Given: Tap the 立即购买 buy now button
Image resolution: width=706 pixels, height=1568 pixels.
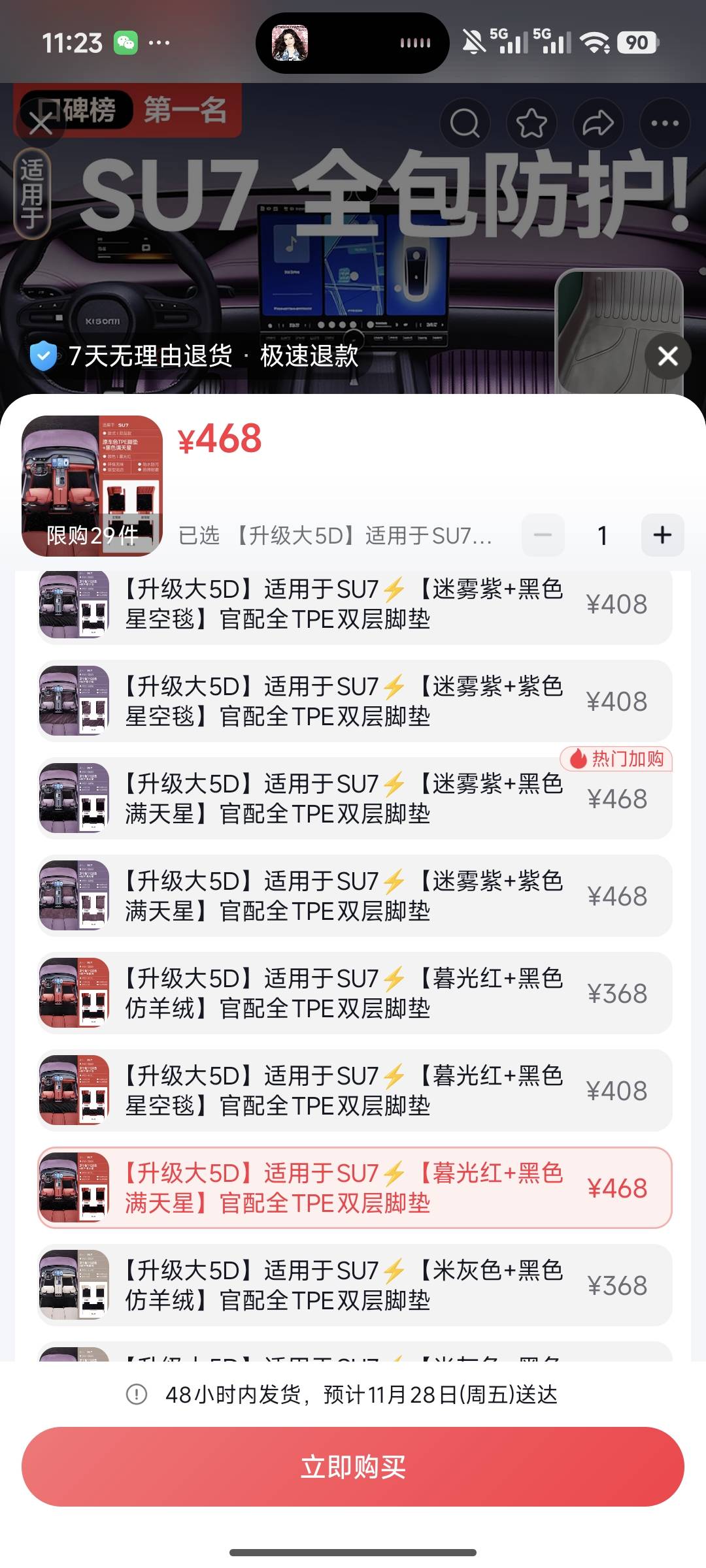Looking at the screenshot, I should click(x=353, y=1467).
